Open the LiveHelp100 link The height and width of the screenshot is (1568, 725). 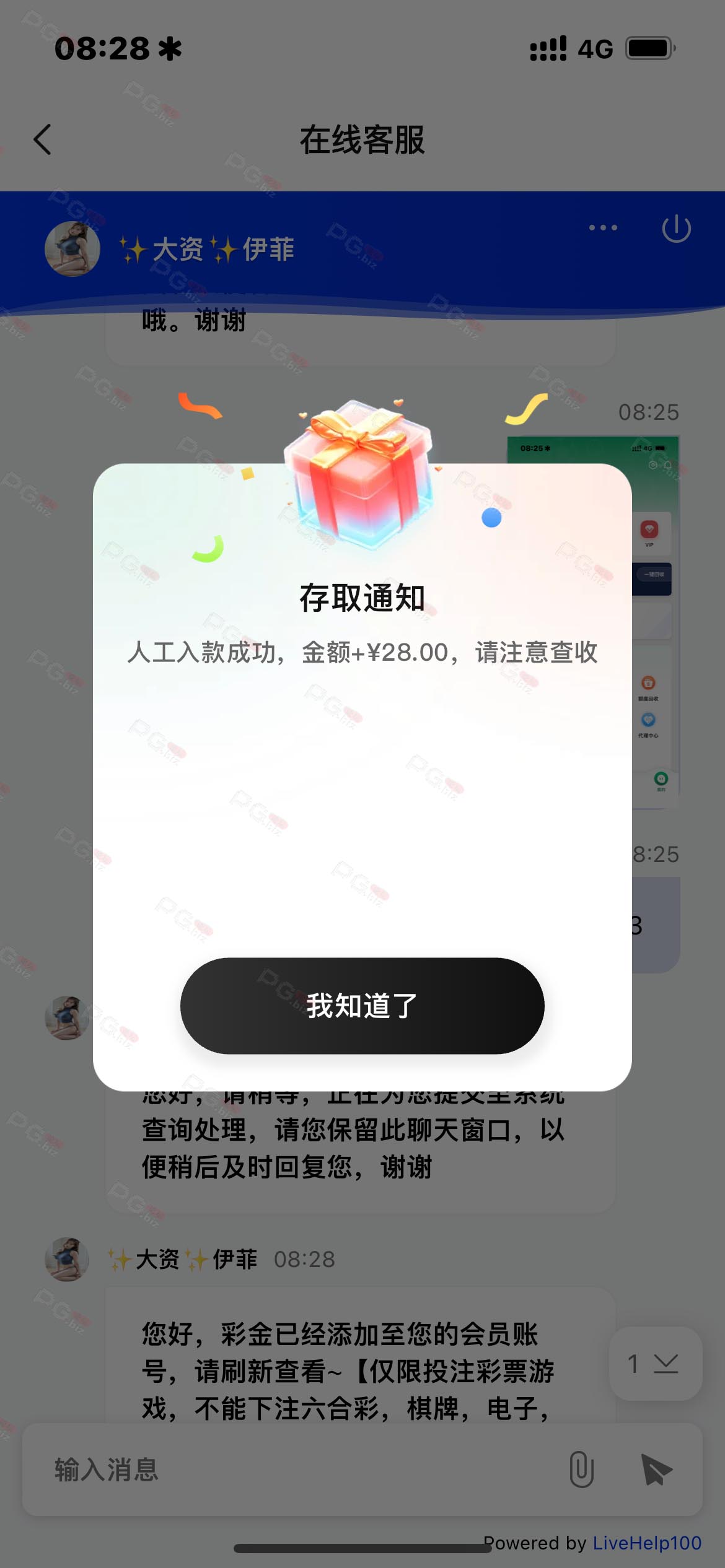coord(647,1543)
